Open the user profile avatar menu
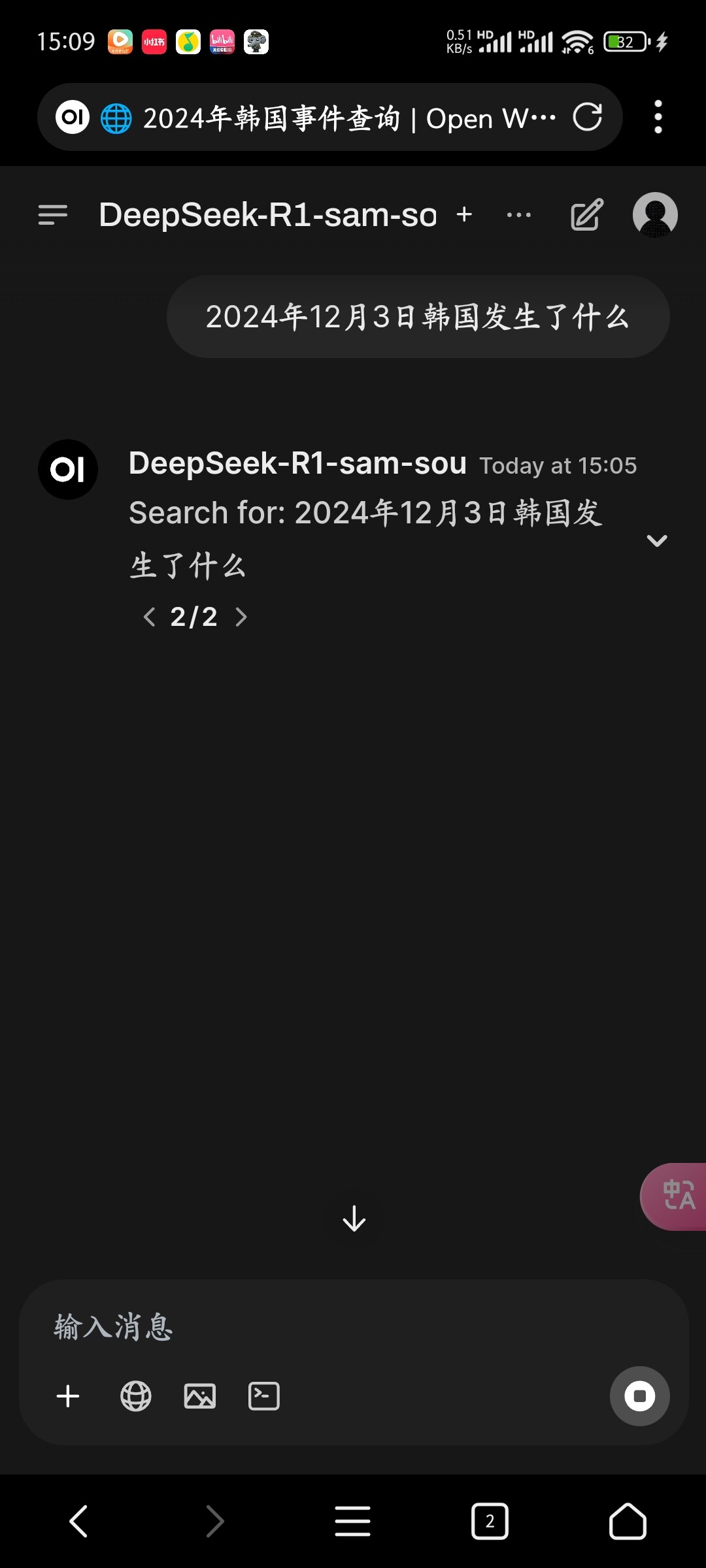Screen dimensions: 706x1568 pos(655,215)
